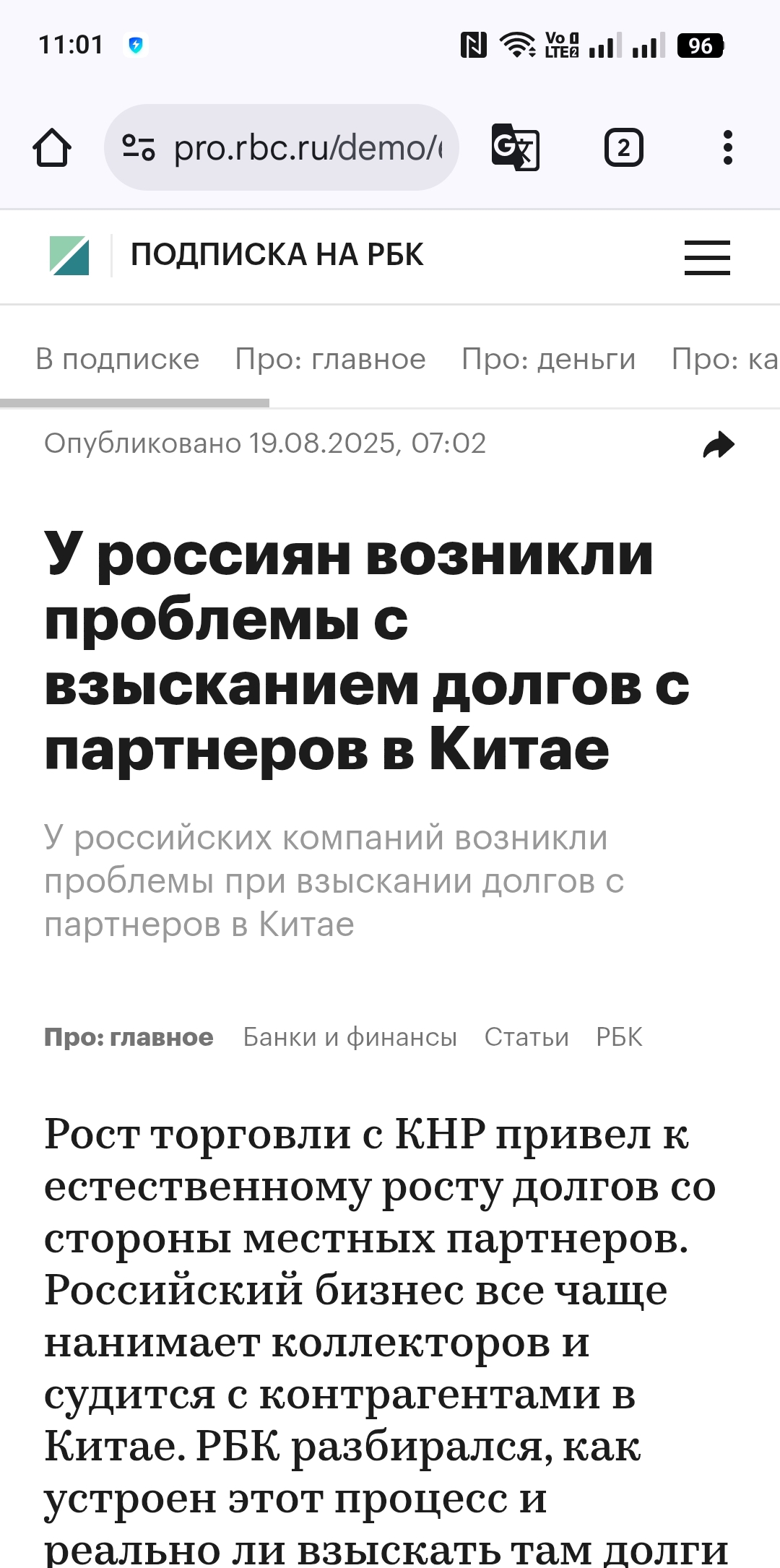Open the Подписка на РБК link
Screen dimensions: 780x1568
(x=277, y=255)
